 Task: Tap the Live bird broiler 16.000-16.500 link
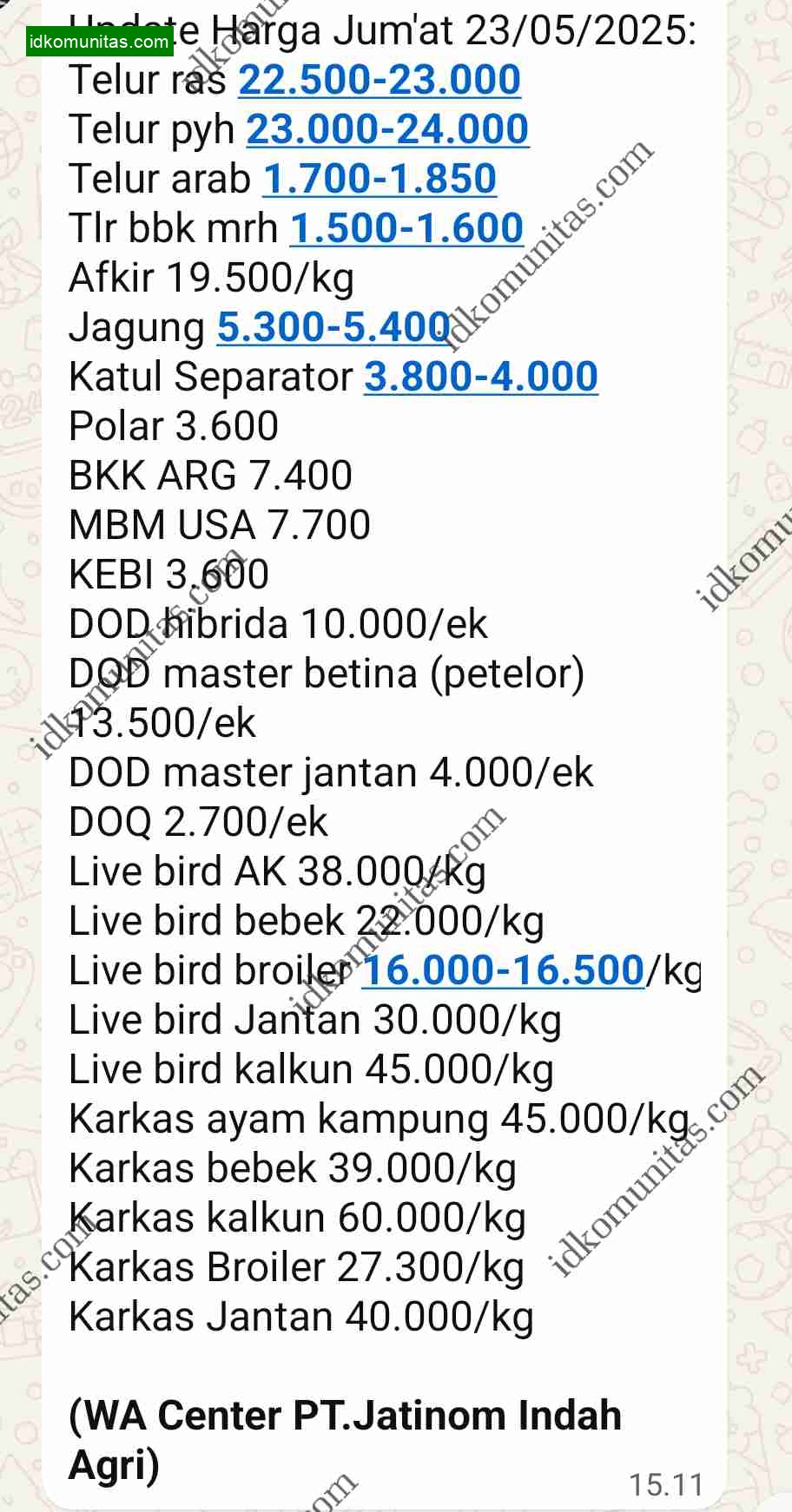point(502,970)
